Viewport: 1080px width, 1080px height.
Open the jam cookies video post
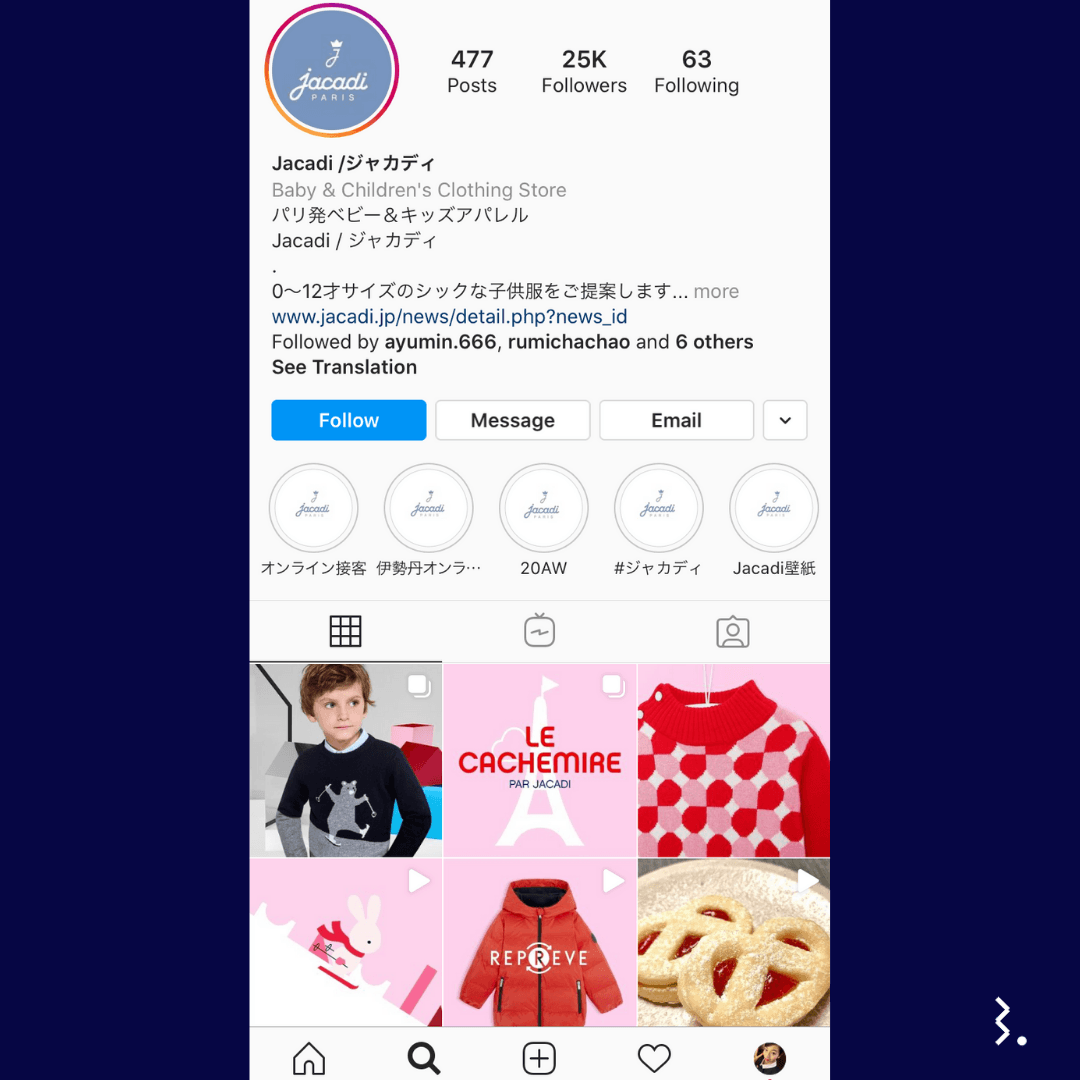[x=733, y=942]
